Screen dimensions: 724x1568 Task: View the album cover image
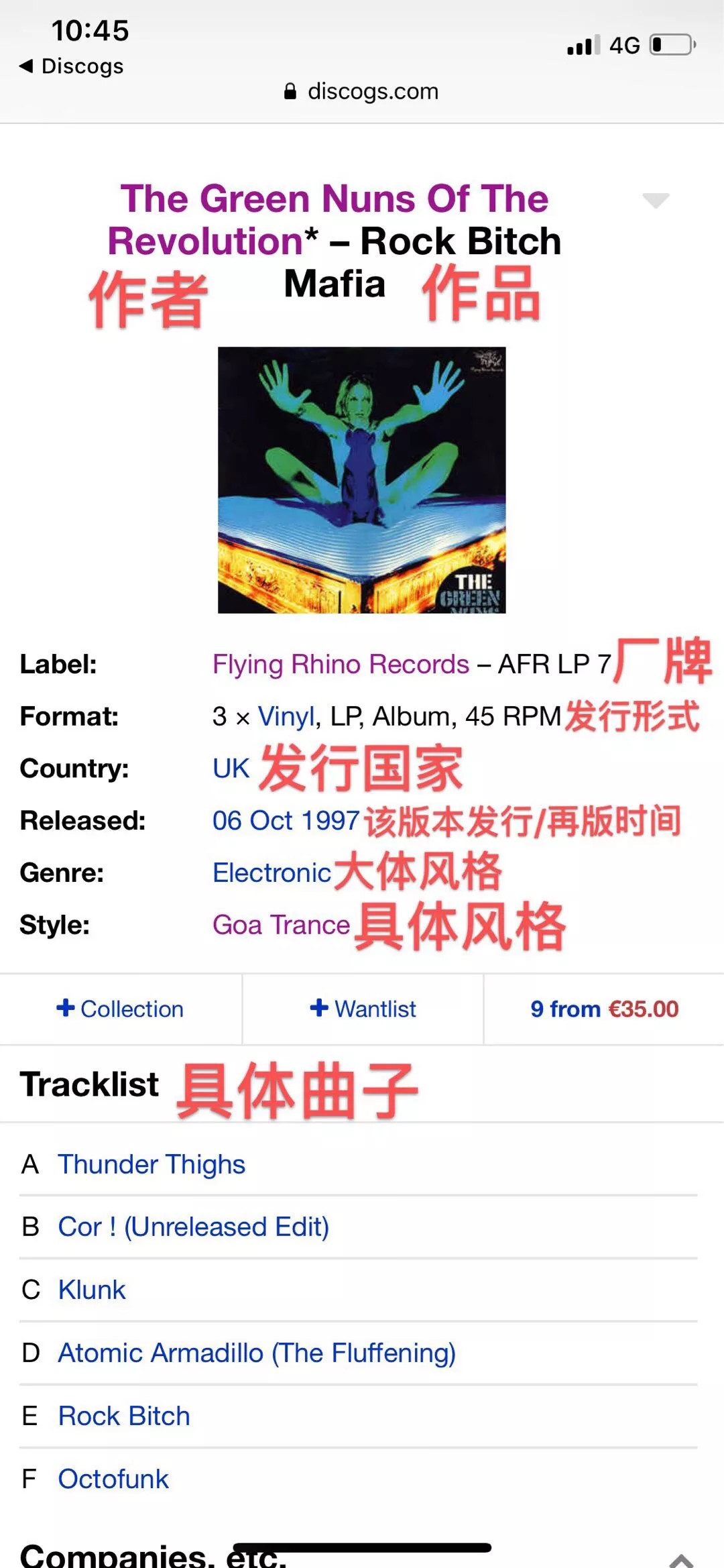click(x=362, y=480)
